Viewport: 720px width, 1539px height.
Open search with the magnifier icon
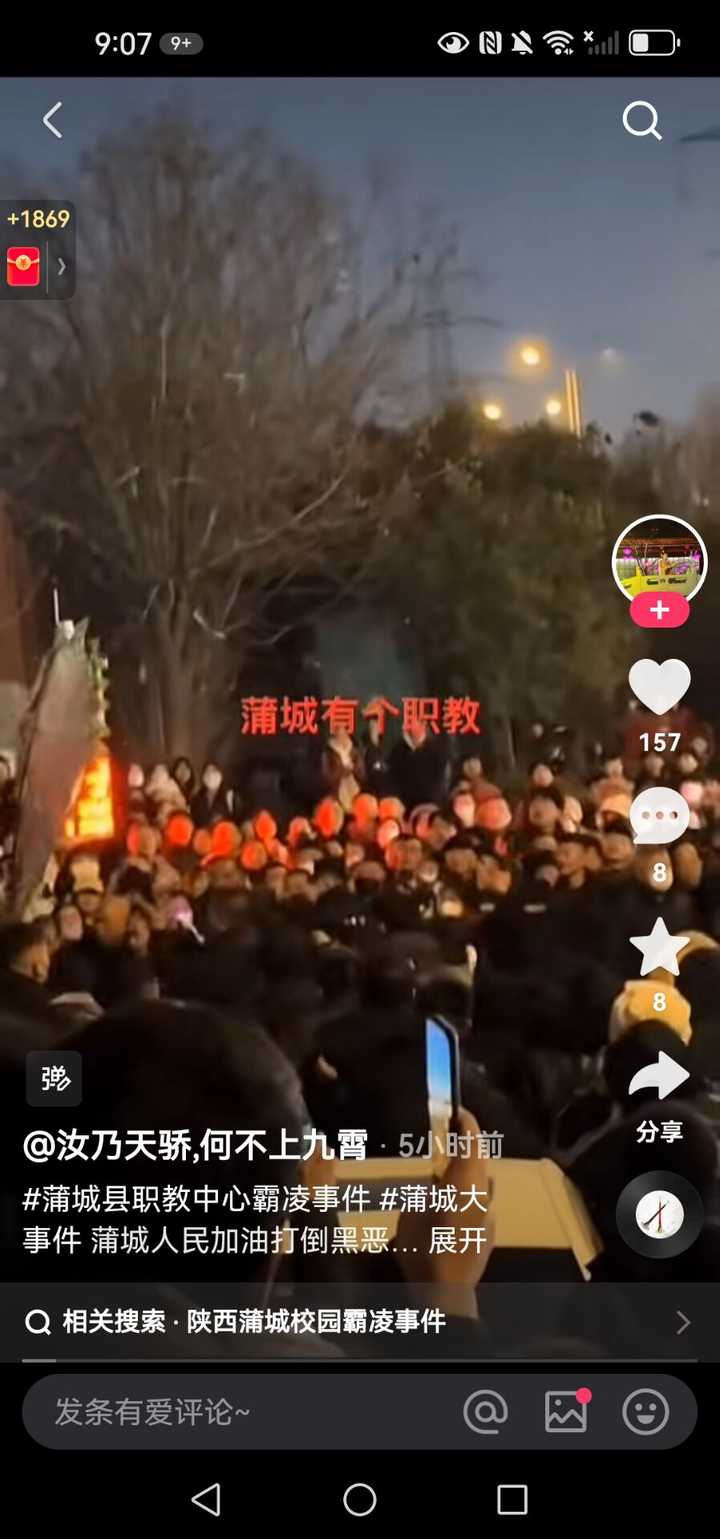[642, 121]
